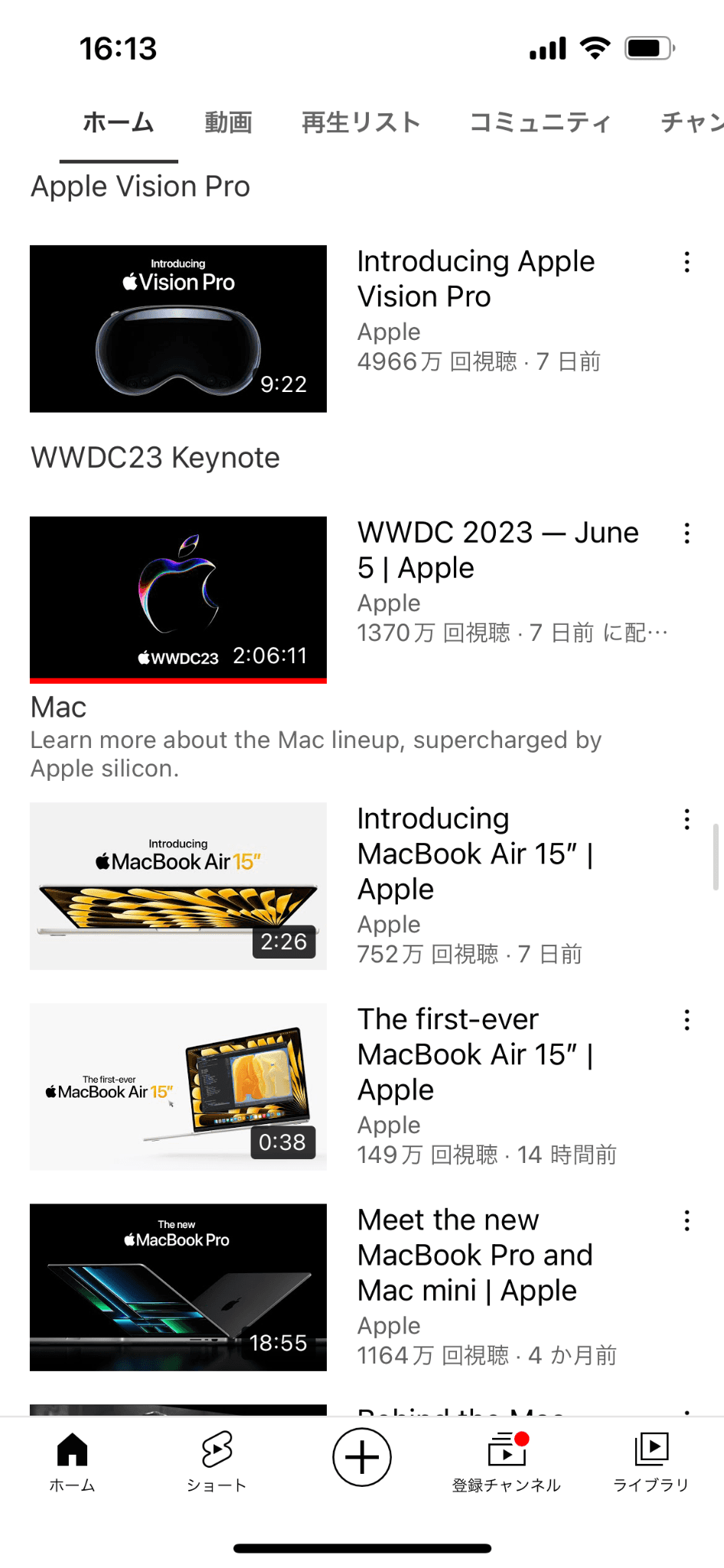Open options for Introducing Apple Vision Pro

tap(686, 263)
